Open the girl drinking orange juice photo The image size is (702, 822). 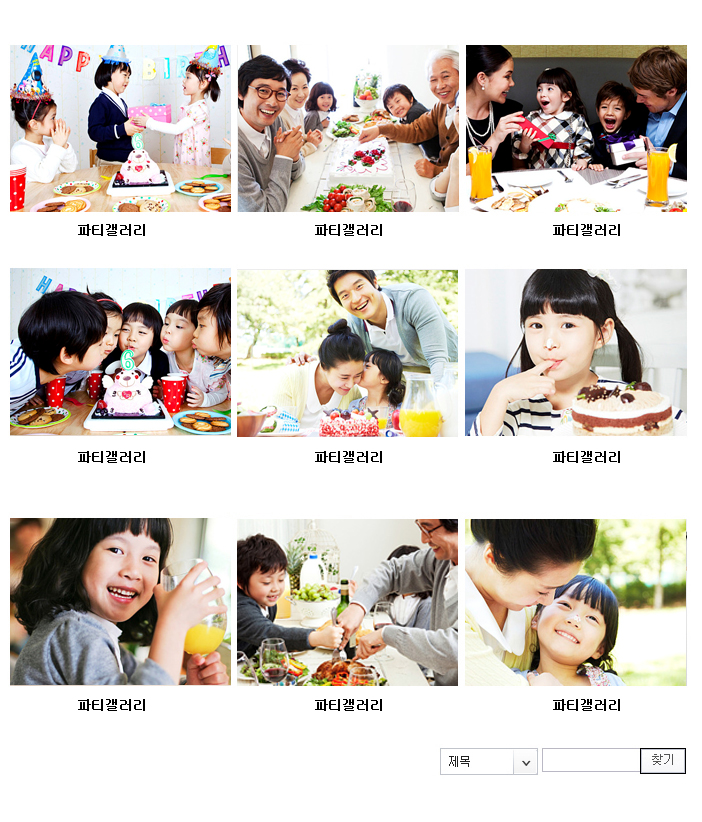pyautogui.click(x=120, y=601)
